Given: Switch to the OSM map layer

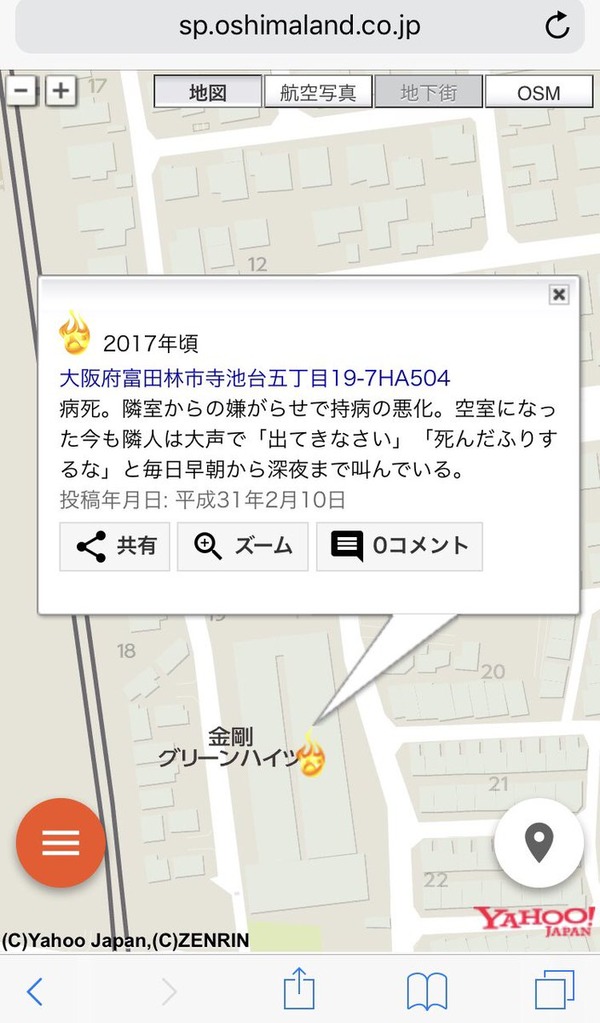Looking at the screenshot, I should coord(538,93).
